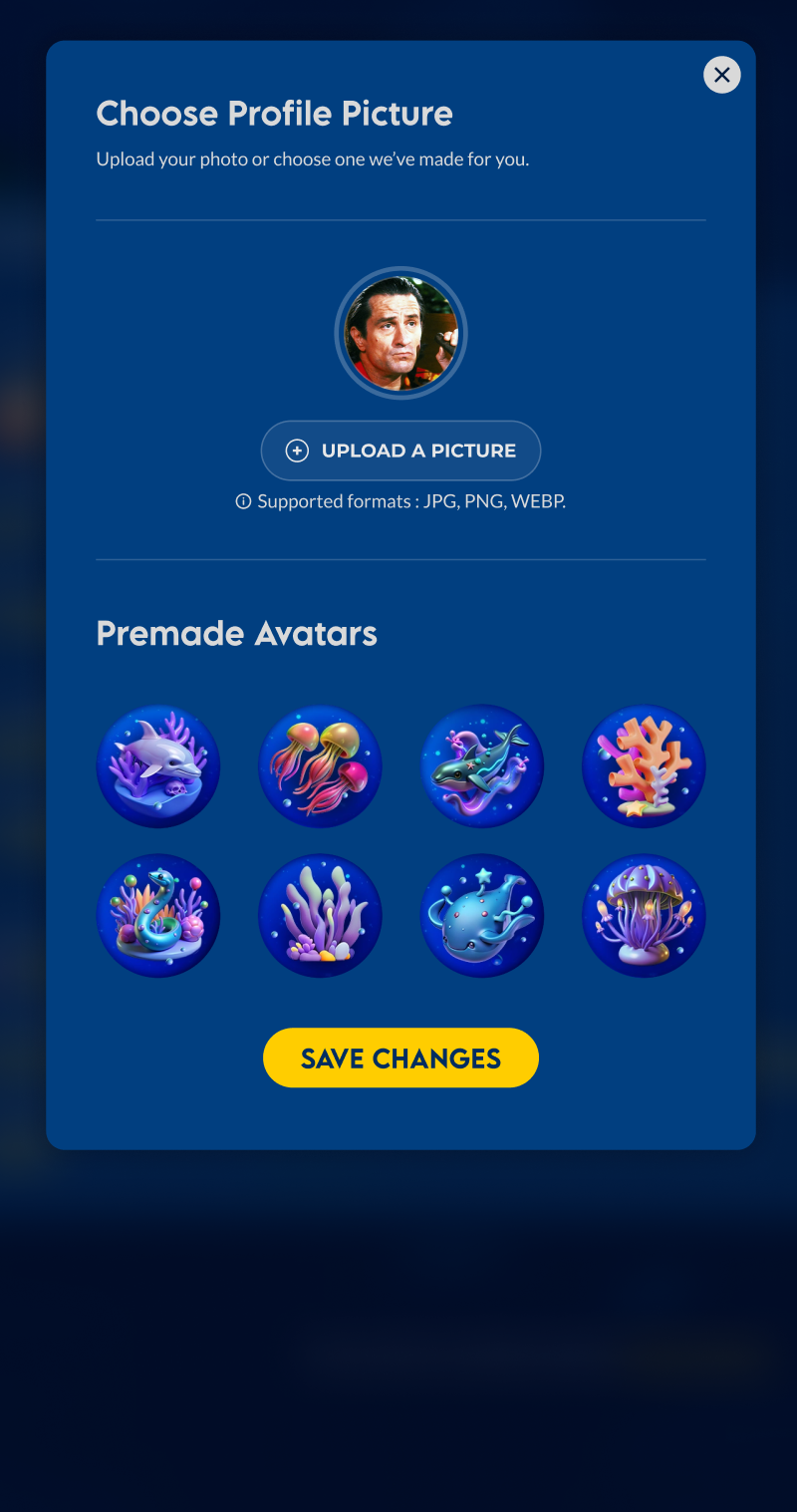The height and width of the screenshot is (1512, 797).
Task: Select the dolphin premade avatar
Action: click(157, 765)
